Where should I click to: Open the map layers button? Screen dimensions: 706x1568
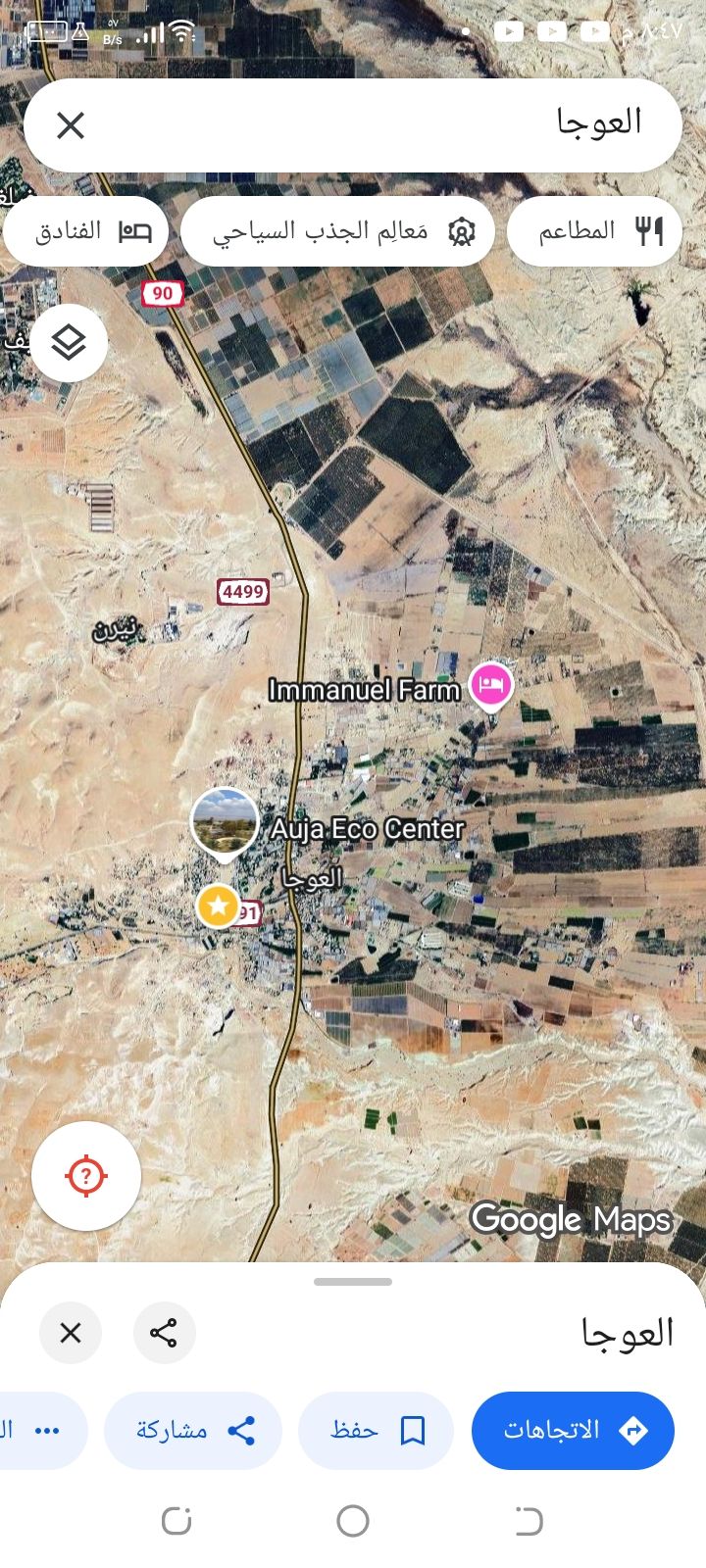coord(69,343)
